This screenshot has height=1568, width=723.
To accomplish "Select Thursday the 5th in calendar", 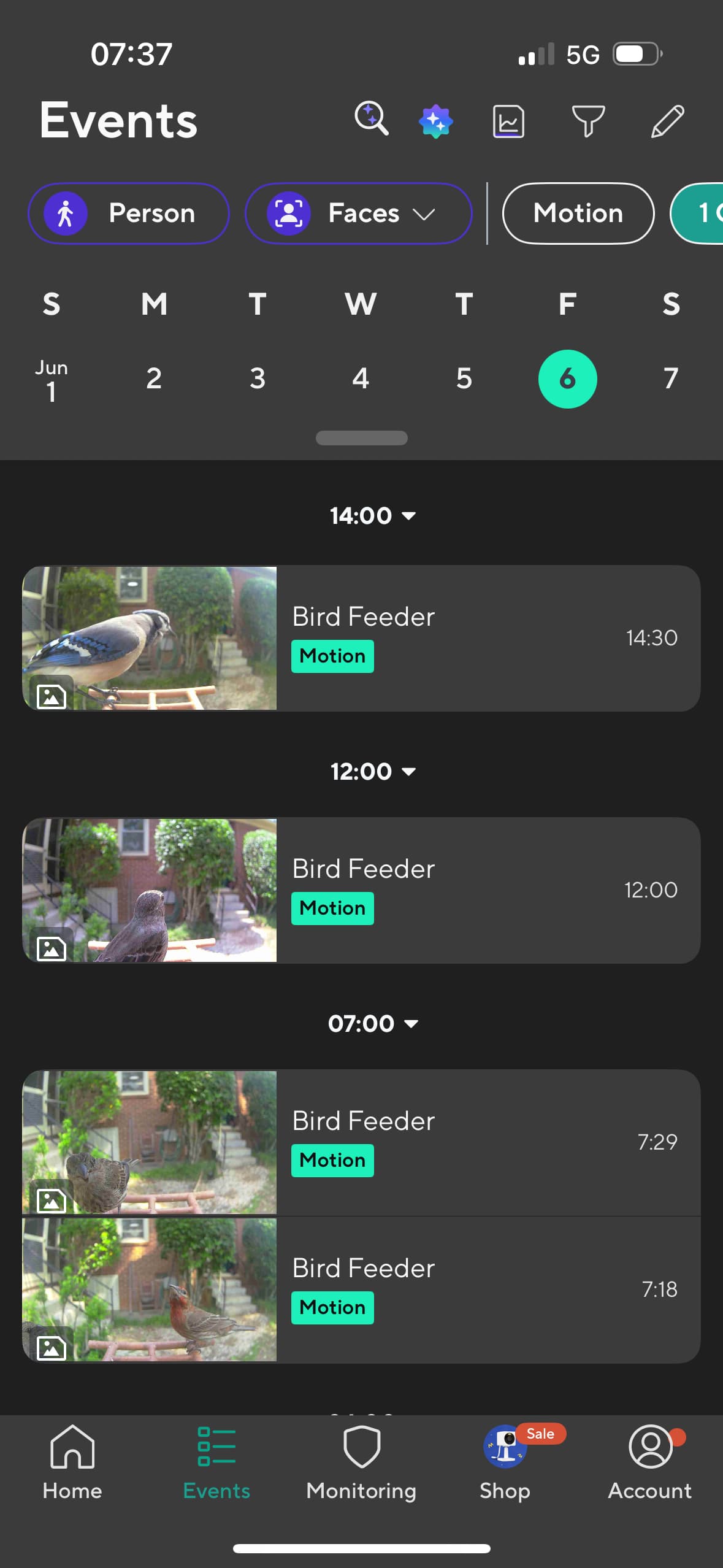I will (x=464, y=379).
